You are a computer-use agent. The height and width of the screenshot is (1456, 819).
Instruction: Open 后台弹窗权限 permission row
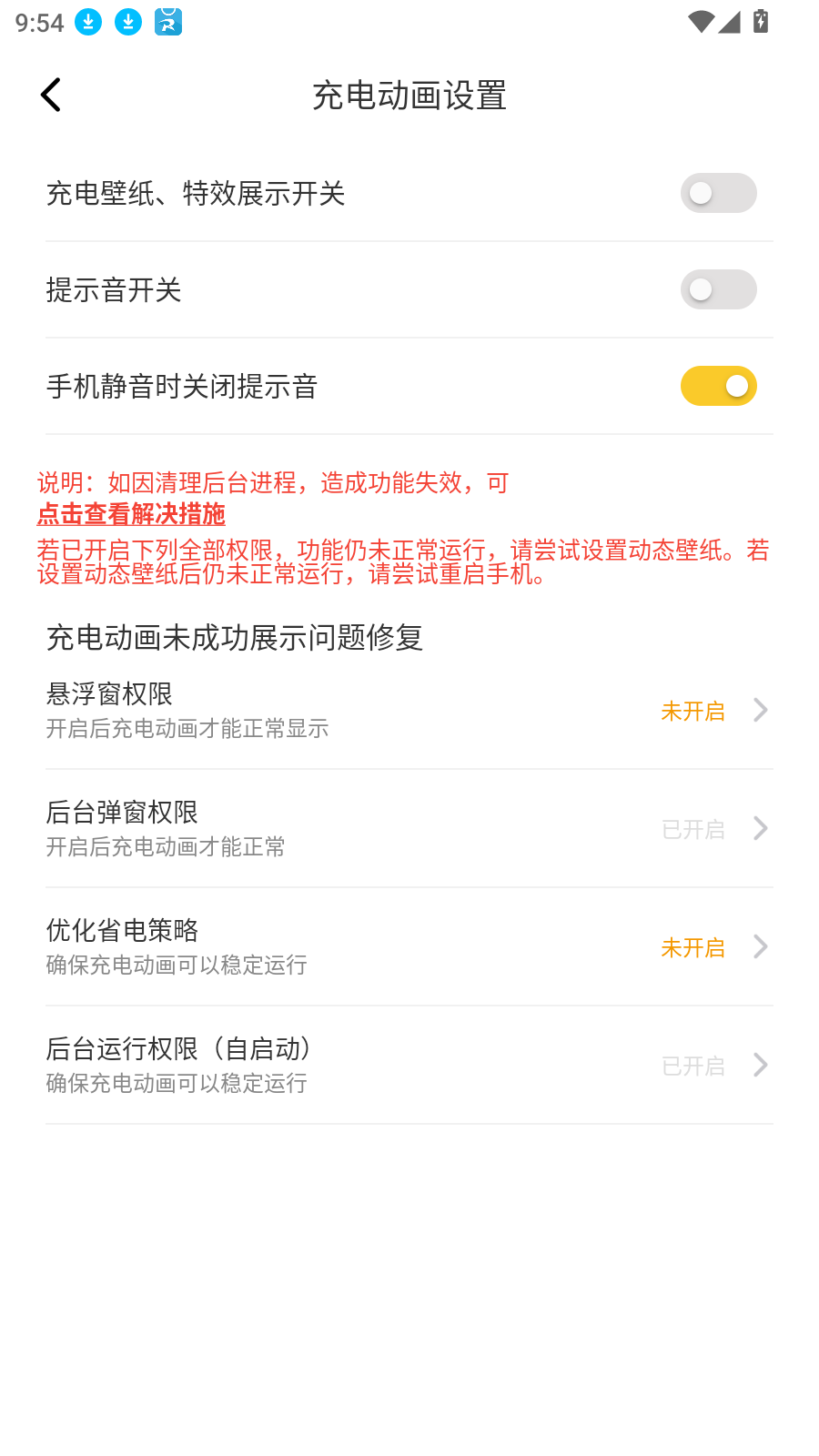pos(409,828)
